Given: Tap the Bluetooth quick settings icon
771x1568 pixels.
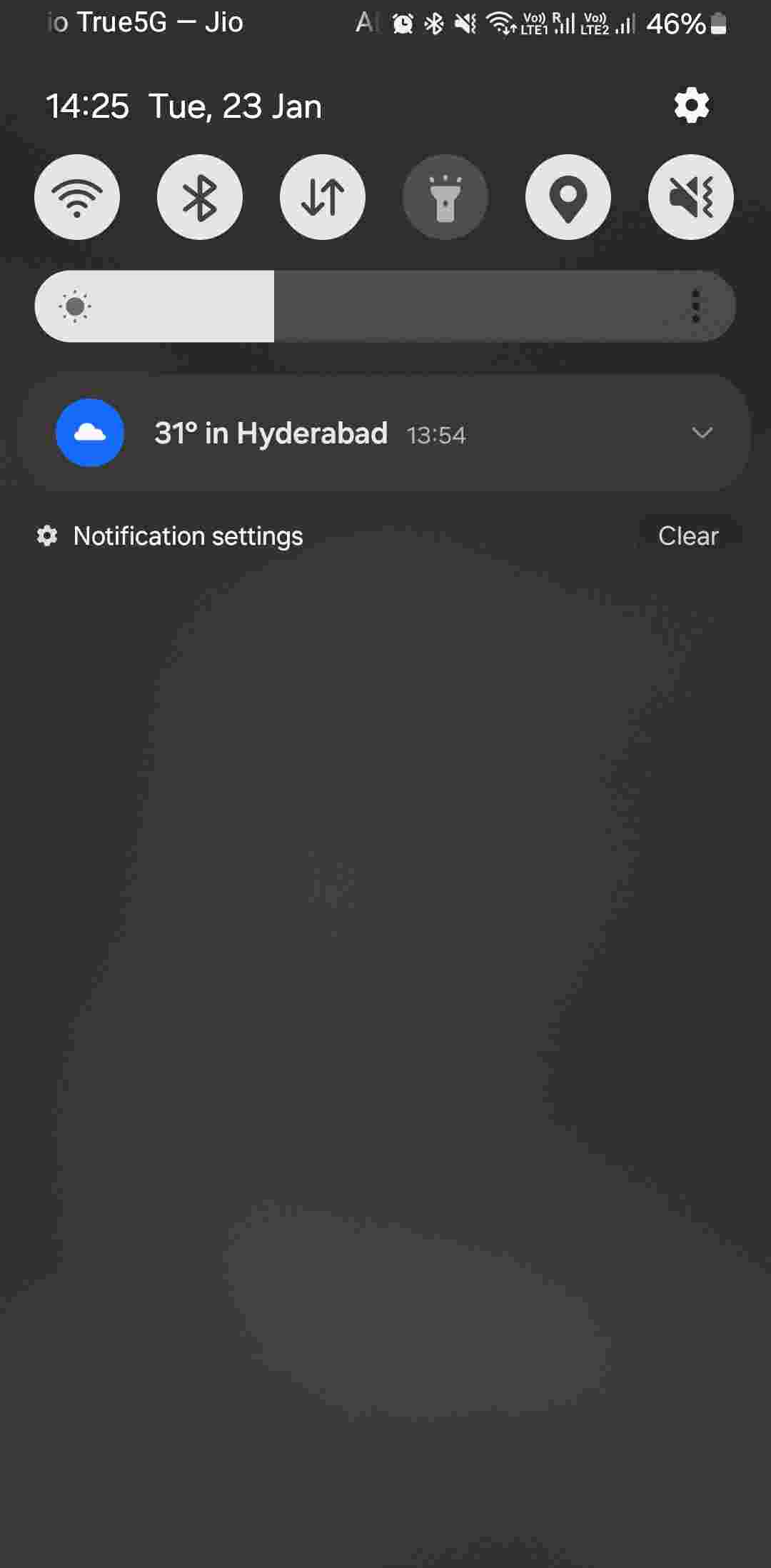Looking at the screenshot, I should (199, 197).
